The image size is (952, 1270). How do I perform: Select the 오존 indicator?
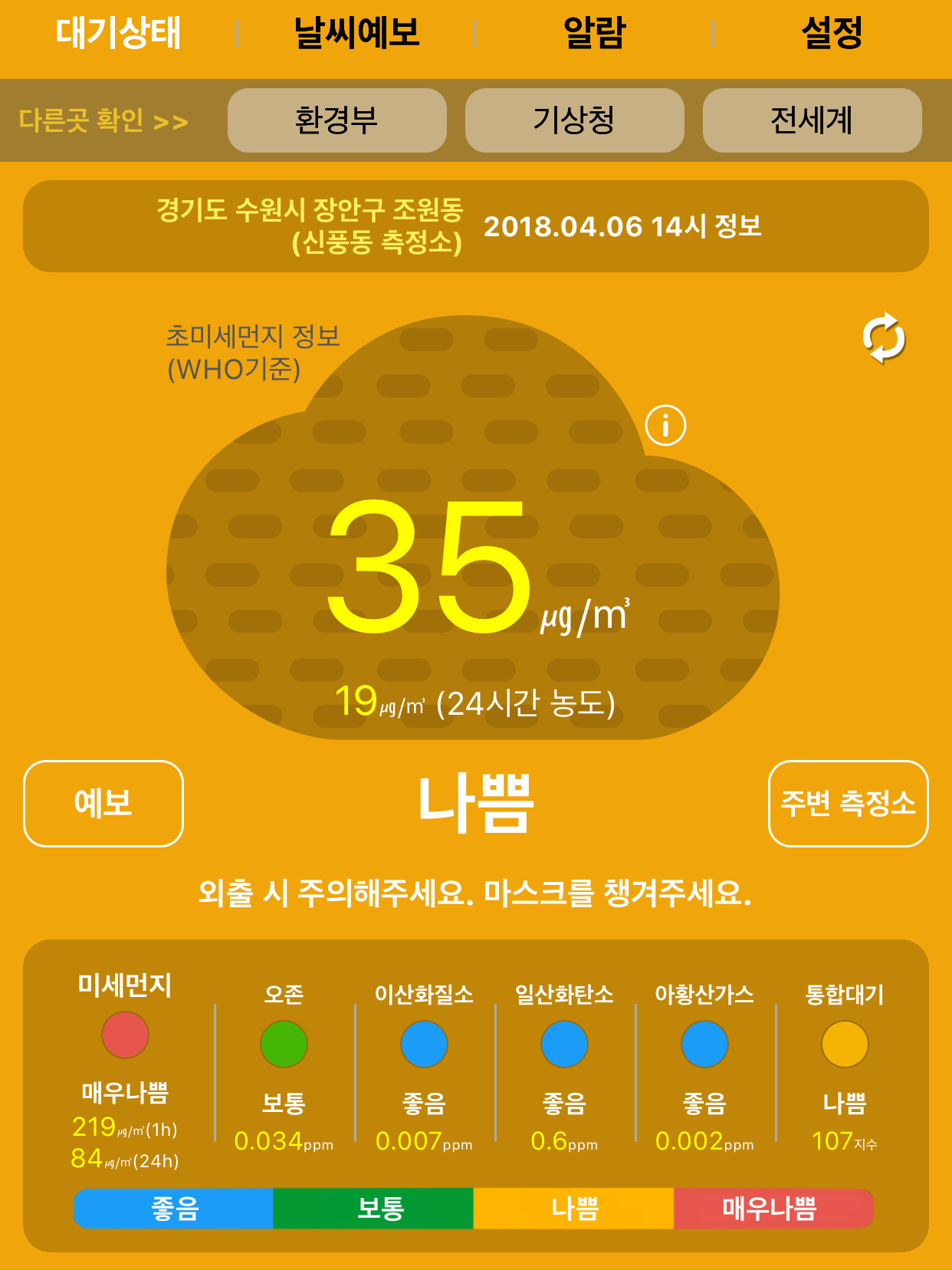pos(284,1045)
